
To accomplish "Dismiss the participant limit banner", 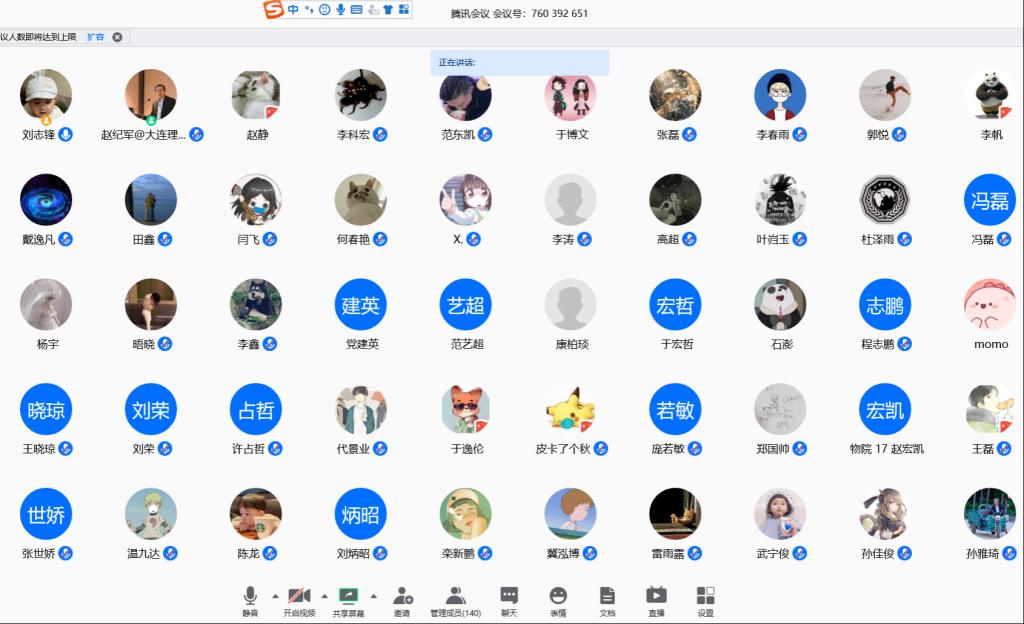I will pyautogui.click(x=117, y=37).
